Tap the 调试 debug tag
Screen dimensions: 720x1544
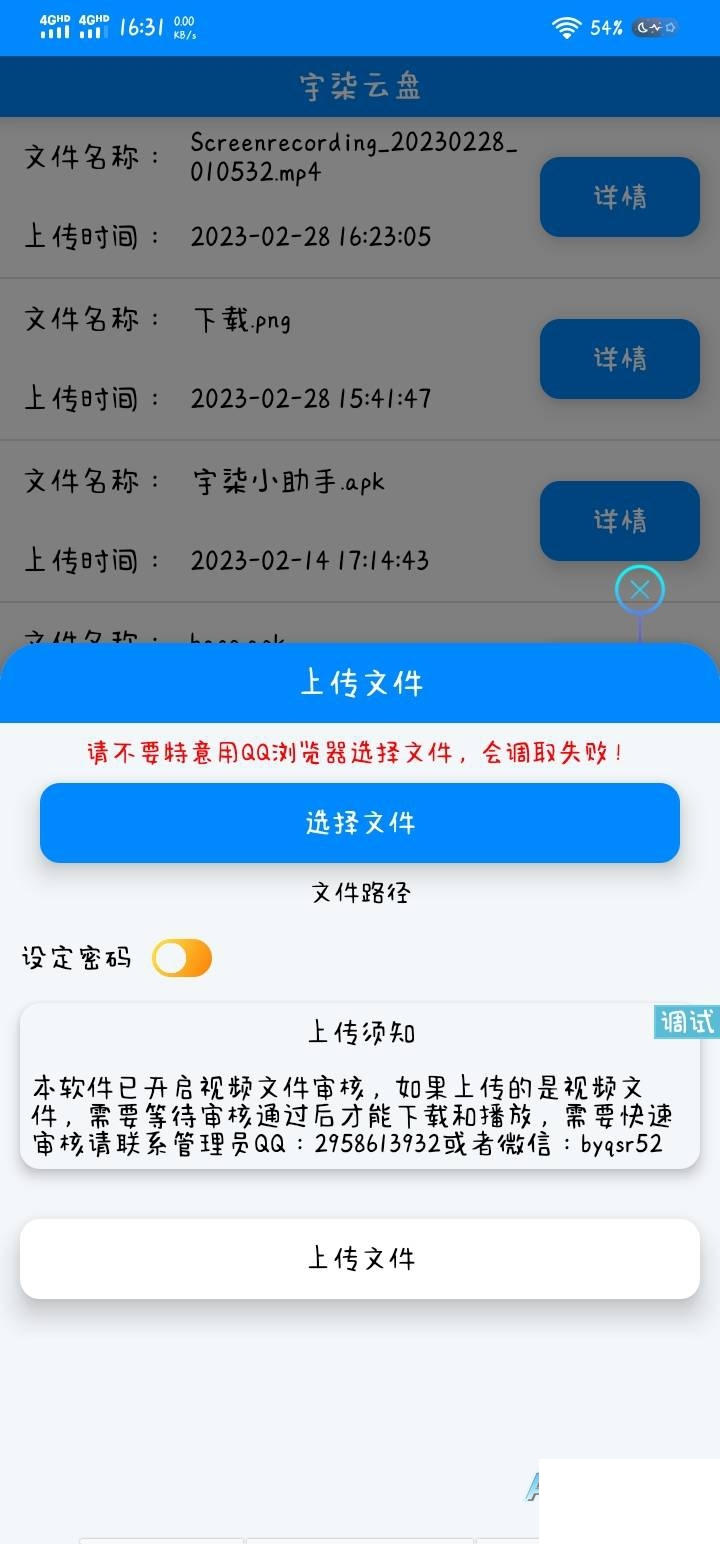[687, 1022]
